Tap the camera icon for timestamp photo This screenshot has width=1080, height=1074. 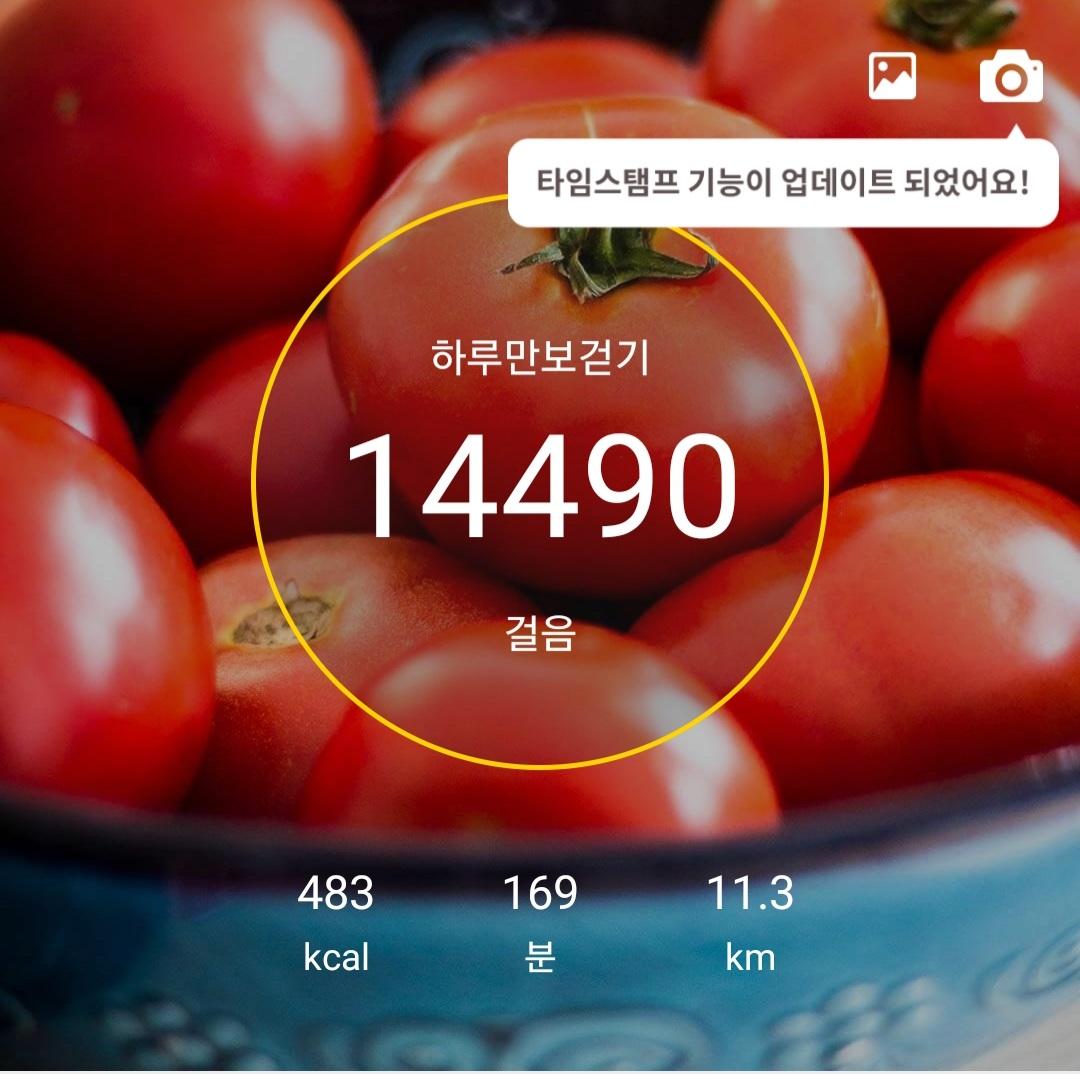pyautogui.click(x=1011, y=78)
